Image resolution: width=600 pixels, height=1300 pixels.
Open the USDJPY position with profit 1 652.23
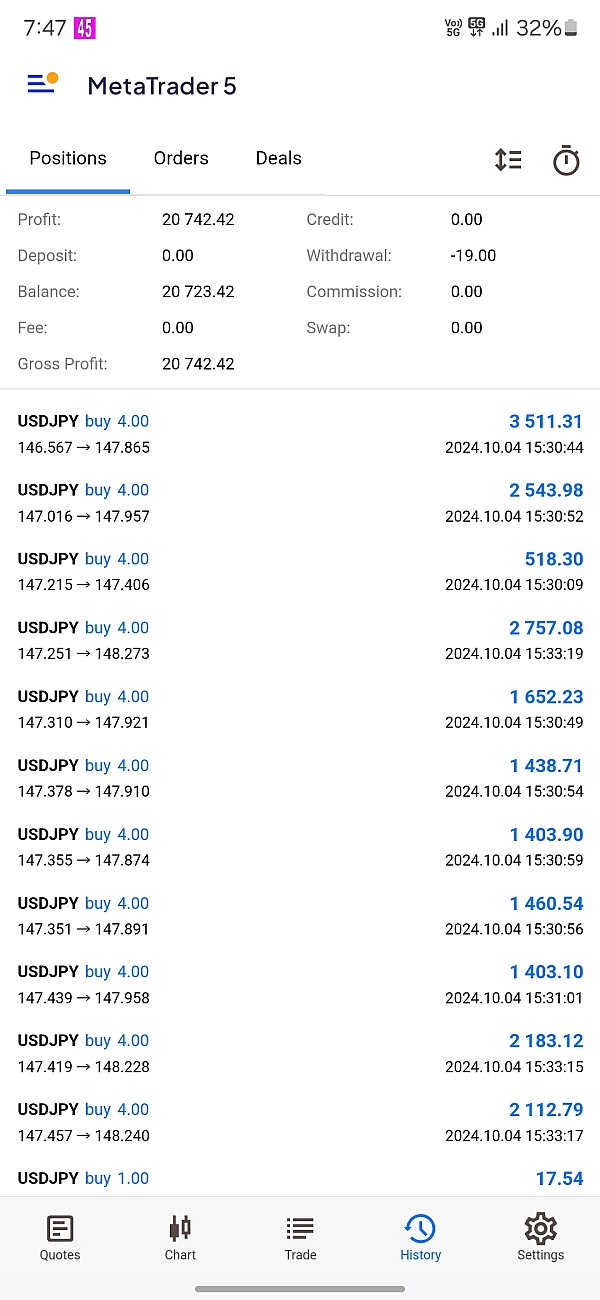point(300,710)
